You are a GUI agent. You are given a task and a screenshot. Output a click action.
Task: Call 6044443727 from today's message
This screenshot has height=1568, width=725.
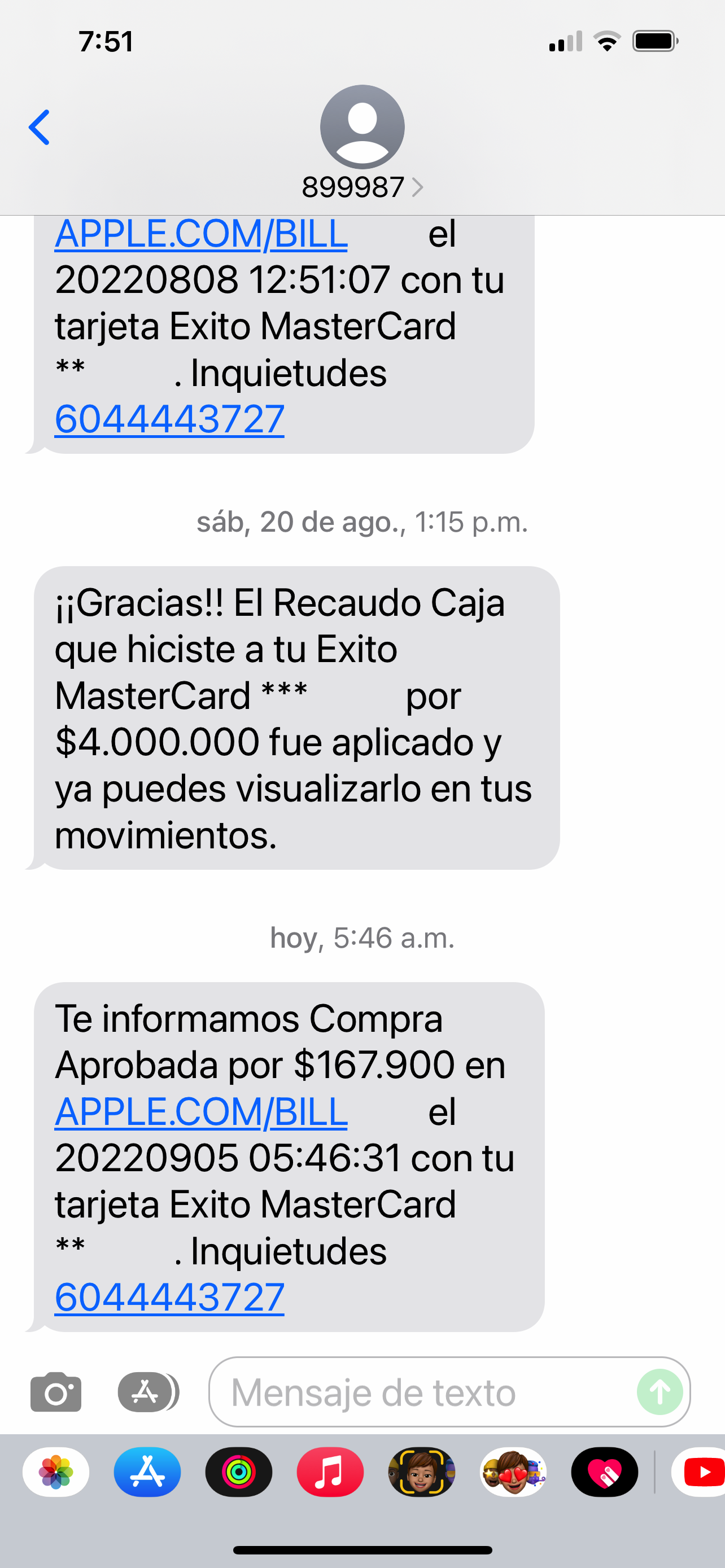170,1297
